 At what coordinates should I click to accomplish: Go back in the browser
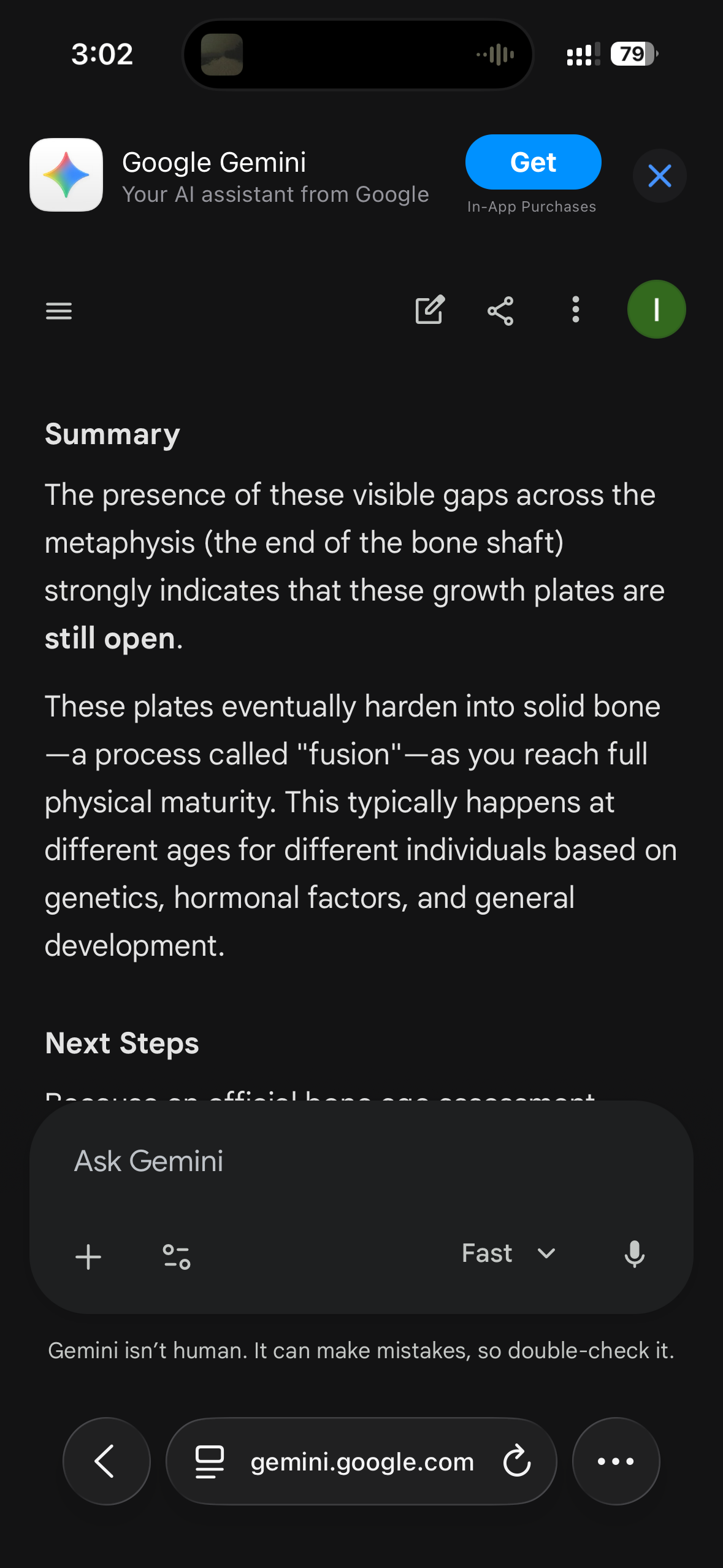pyautogui.click(x=106, y=1461)
